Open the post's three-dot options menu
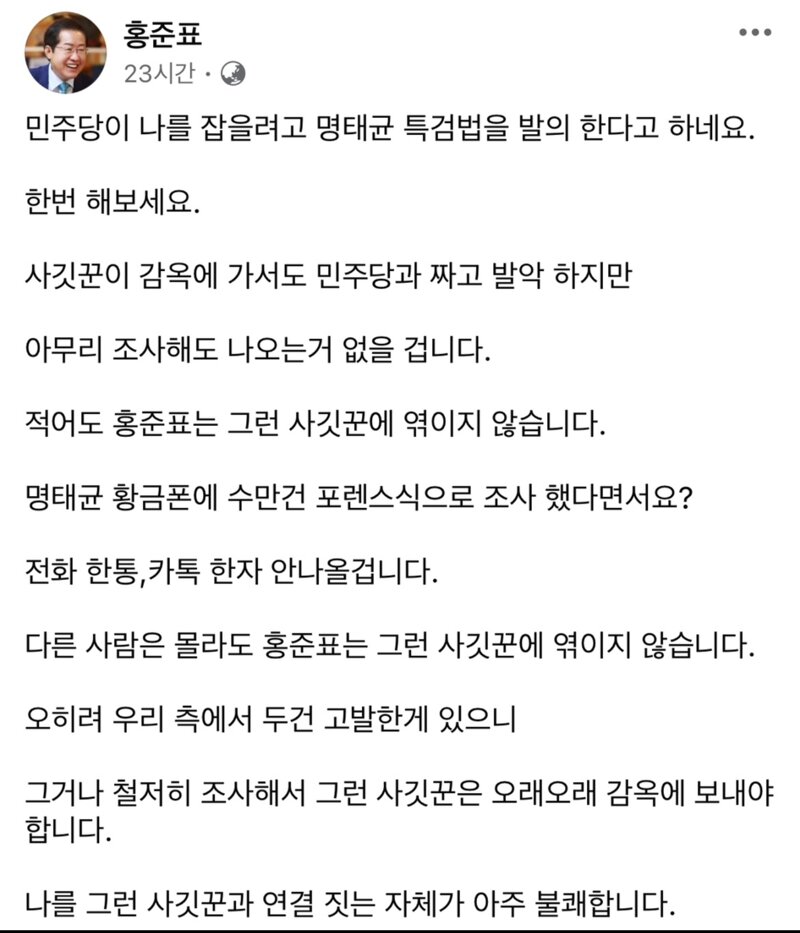 (755, 32)
